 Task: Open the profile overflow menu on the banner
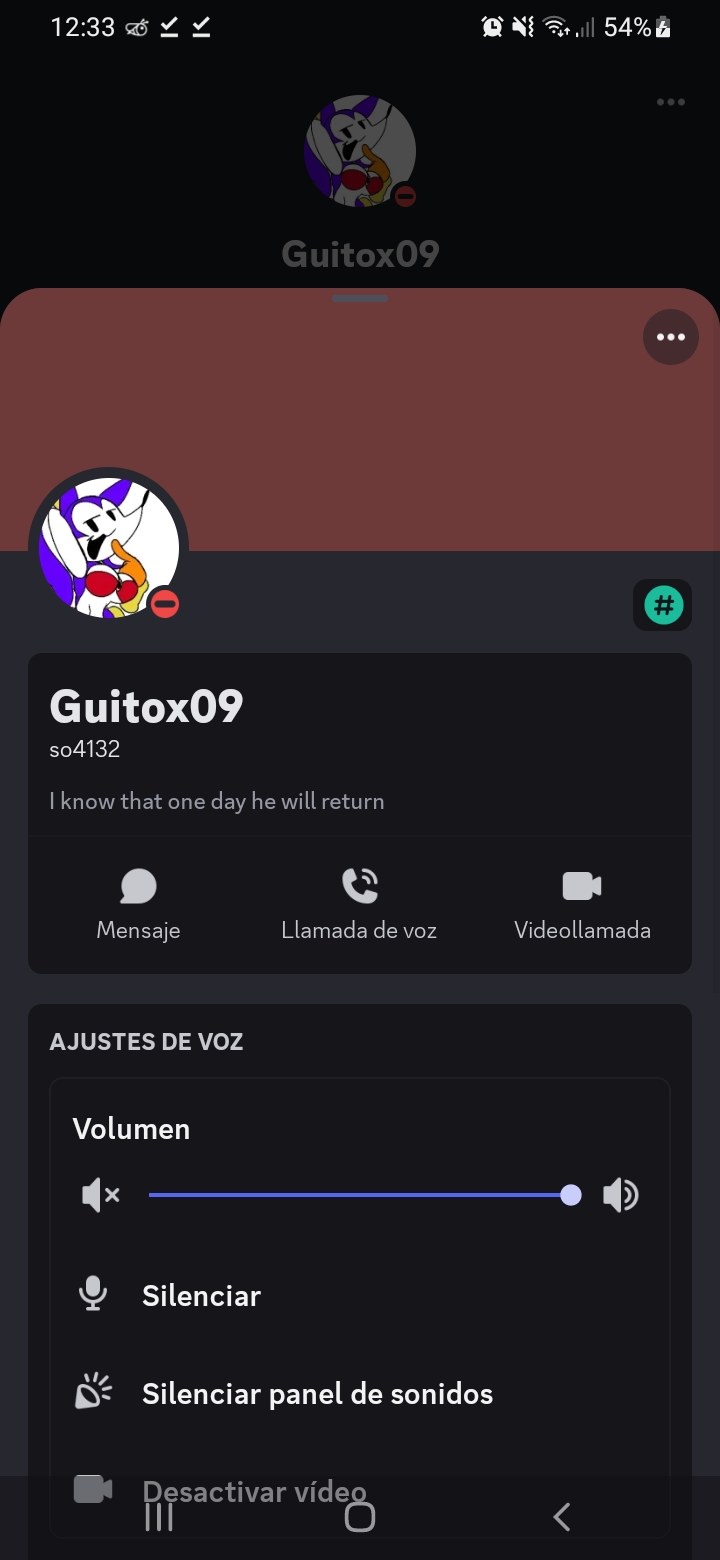point(670,337)
